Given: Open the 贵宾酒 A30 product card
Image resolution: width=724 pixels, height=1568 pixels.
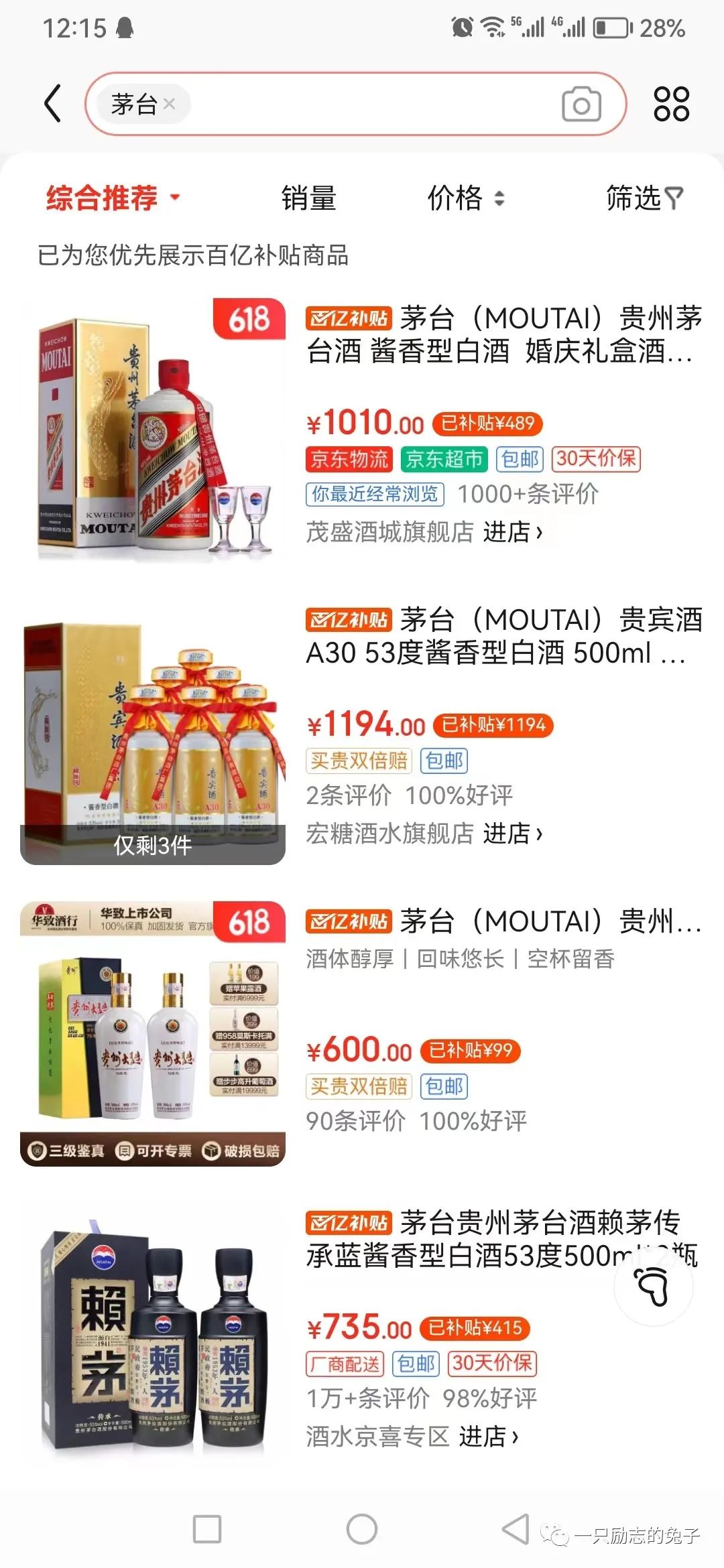Looking at the screenshot, I should (x=503, y=637).
